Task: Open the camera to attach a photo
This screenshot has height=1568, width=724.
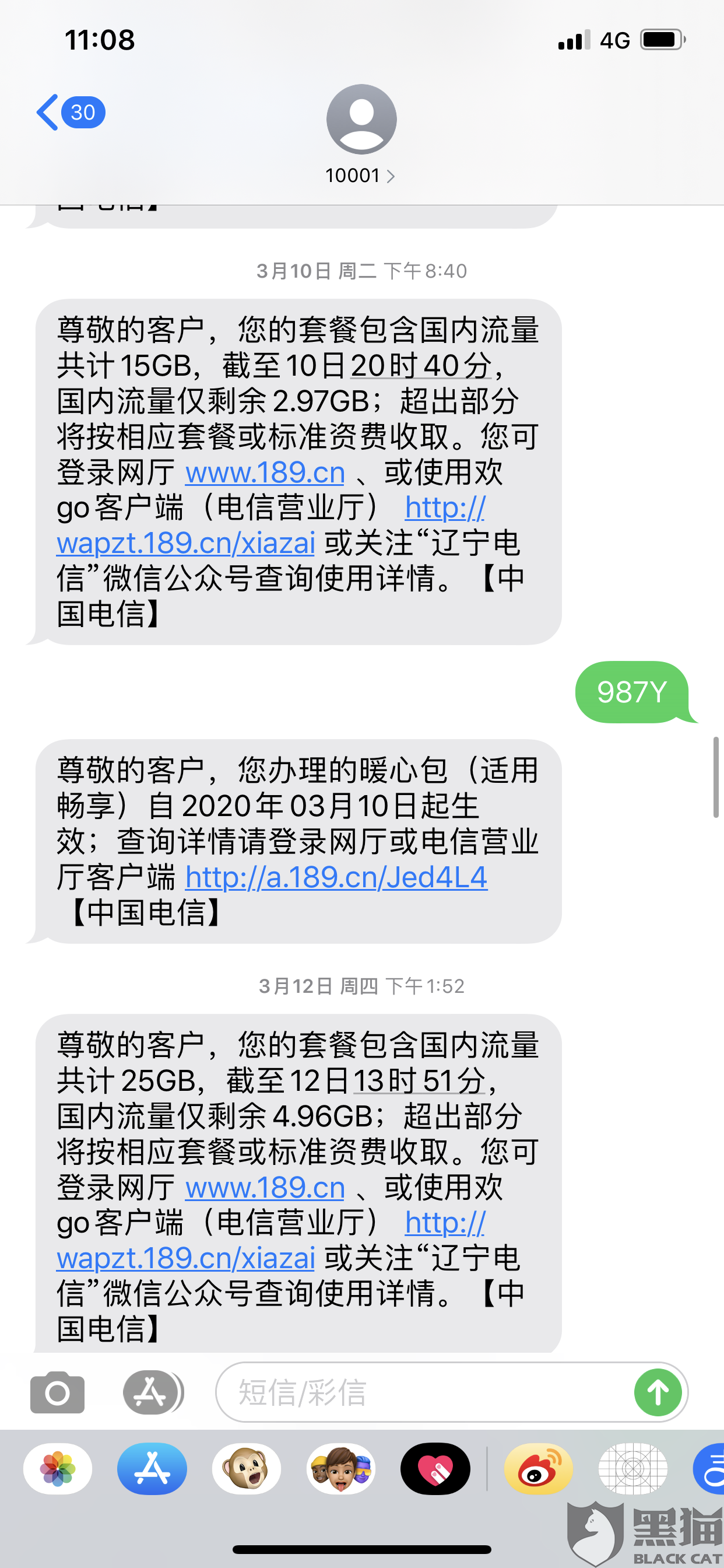Action: 57,1392
